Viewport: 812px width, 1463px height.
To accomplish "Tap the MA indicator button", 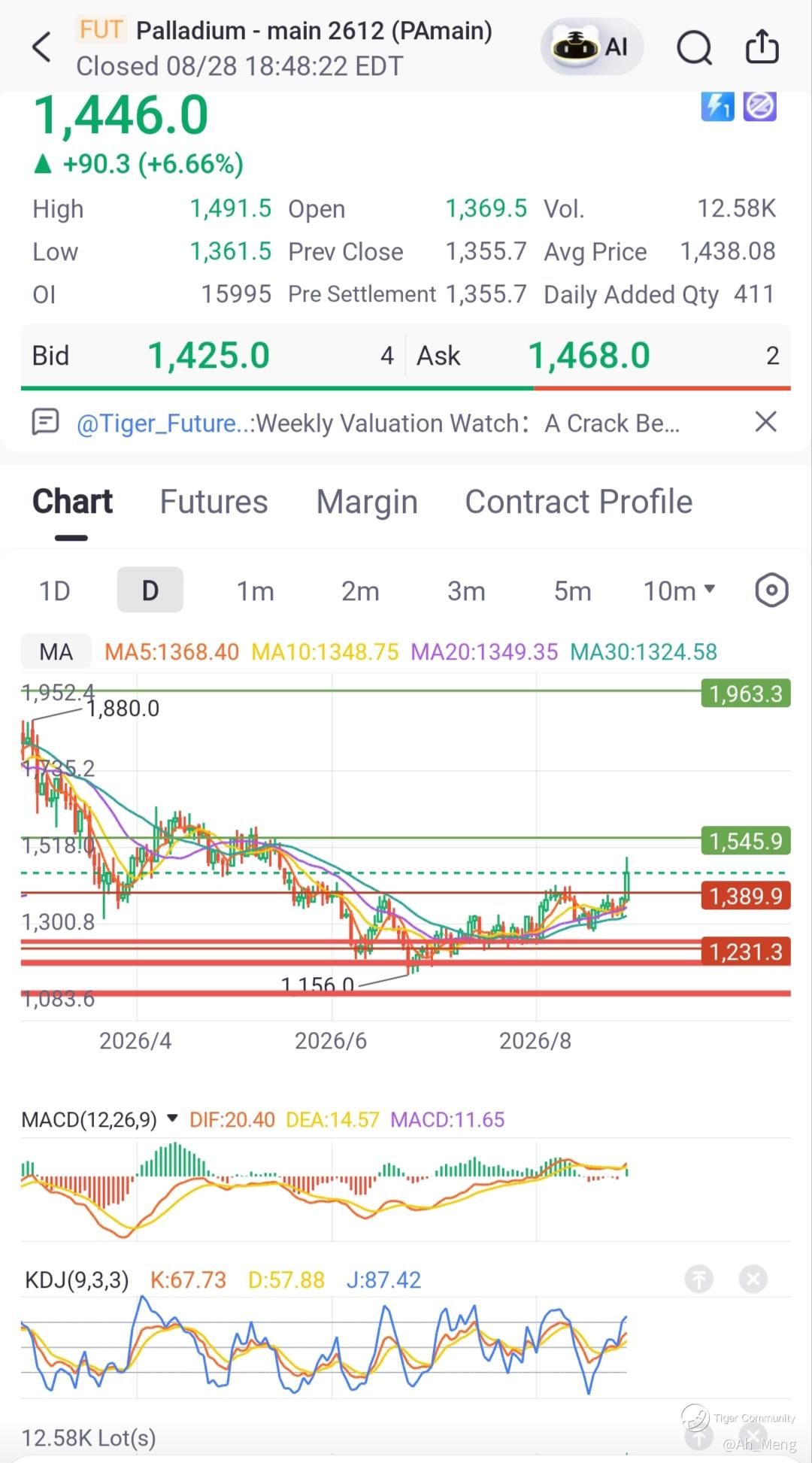I will (x=56, y=651).
